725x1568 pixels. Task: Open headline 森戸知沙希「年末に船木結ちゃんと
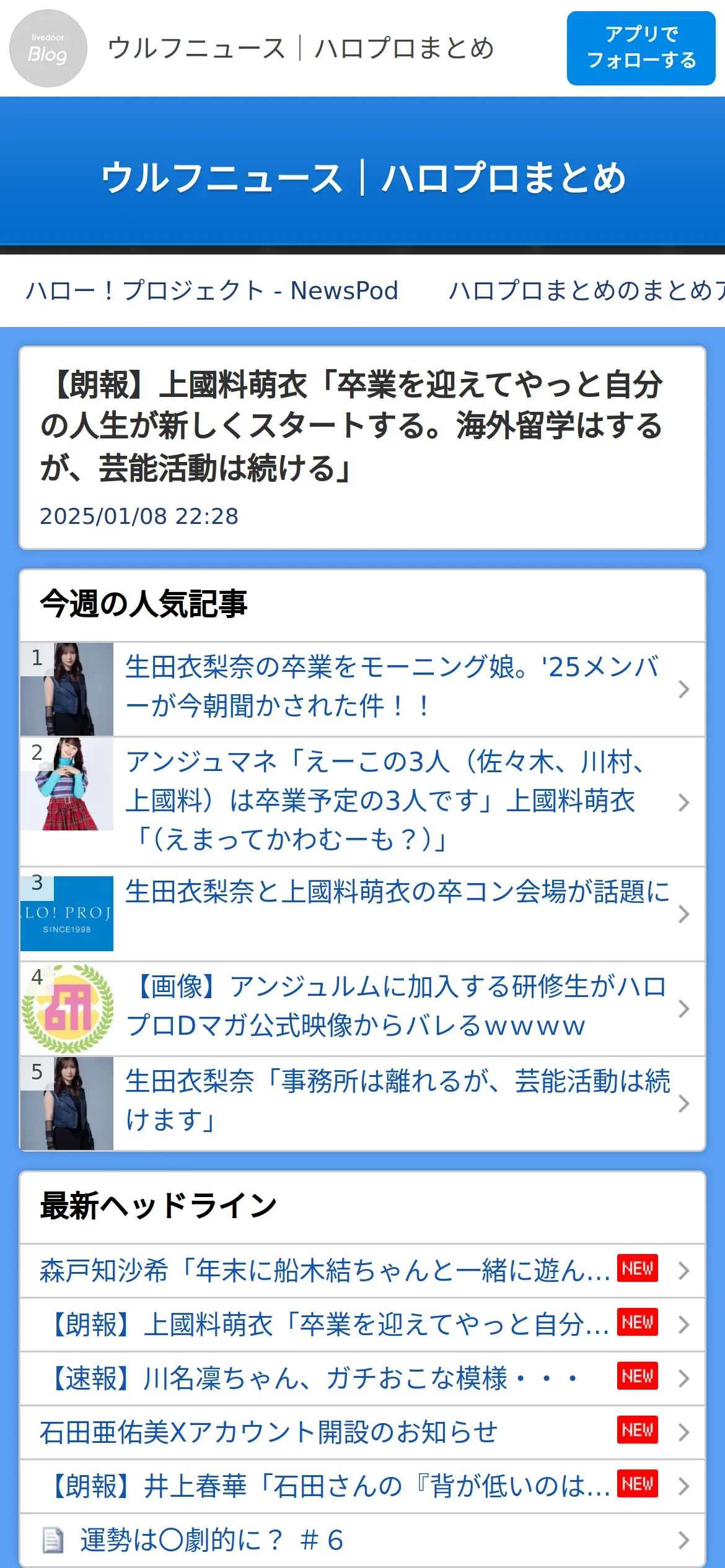click(362, 1271)
